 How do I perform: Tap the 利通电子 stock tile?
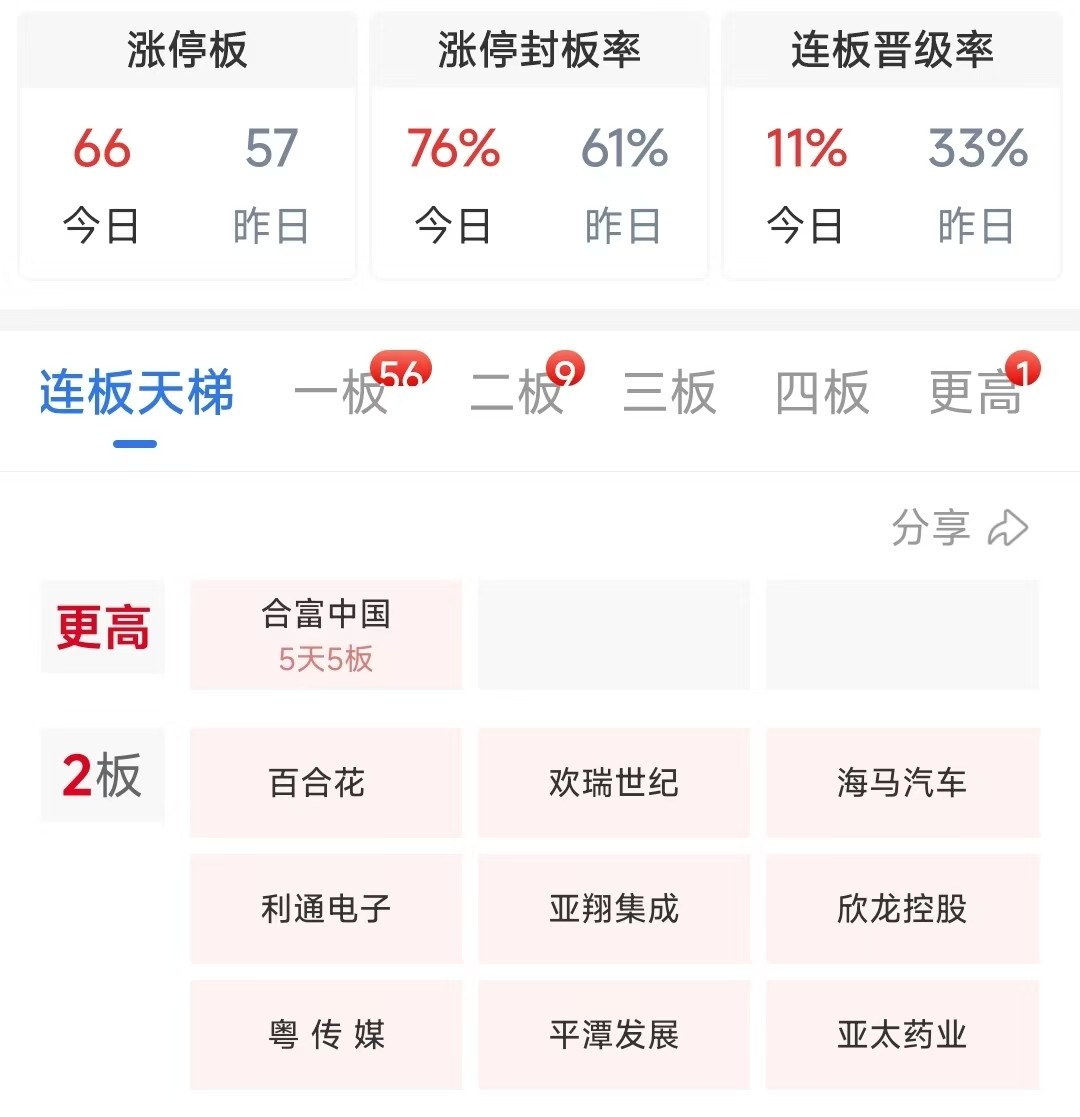326,909
